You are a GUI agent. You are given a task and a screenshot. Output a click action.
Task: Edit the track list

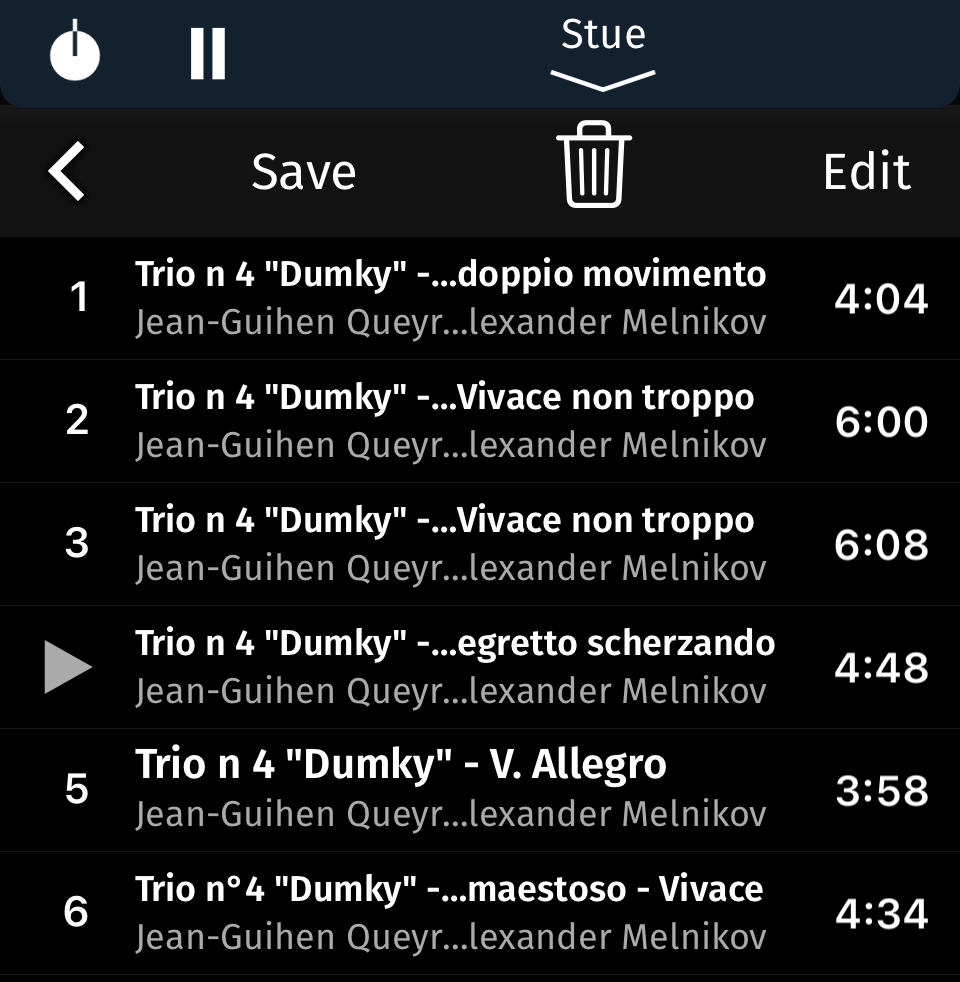coord(866,172)
